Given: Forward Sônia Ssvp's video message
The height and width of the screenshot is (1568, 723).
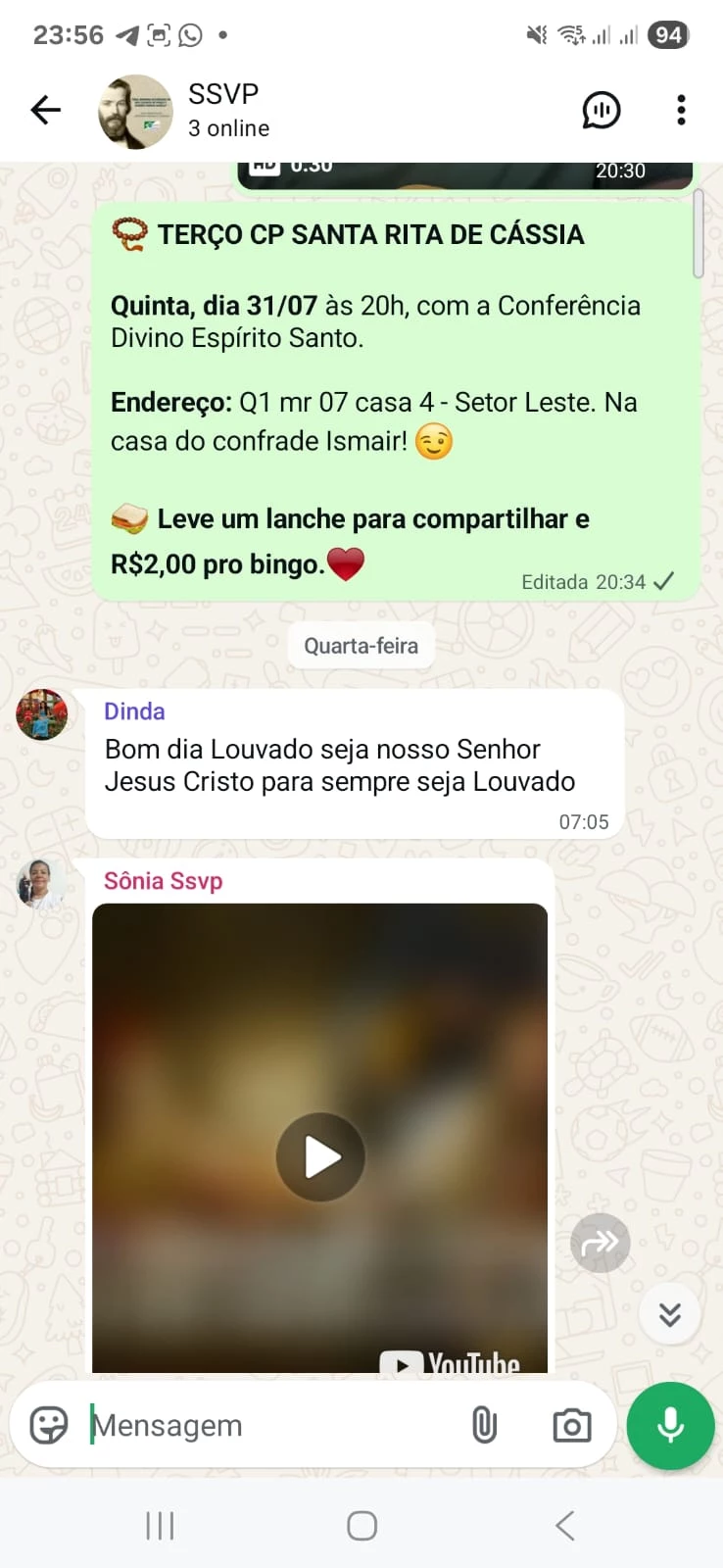Looking at the screenshot, I should point(600,1243).
